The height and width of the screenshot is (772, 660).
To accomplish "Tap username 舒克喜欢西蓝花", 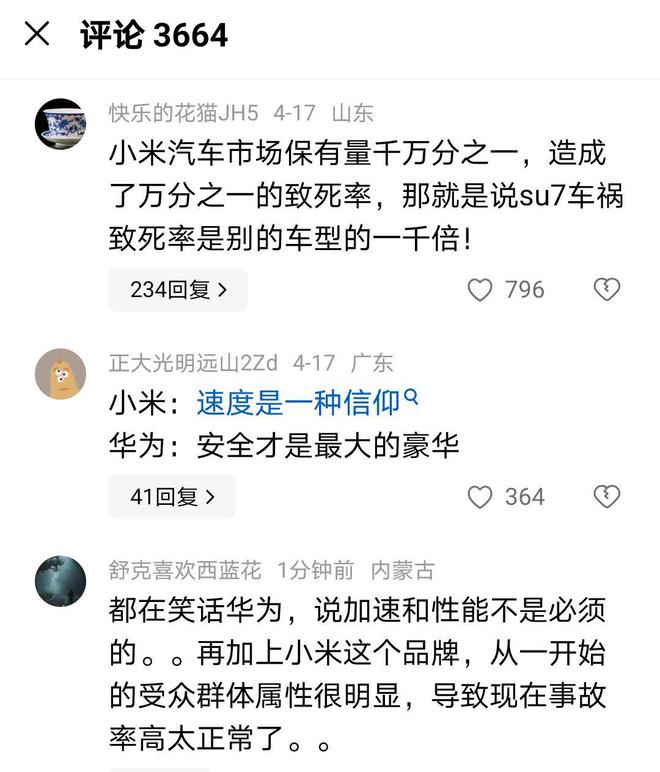I will coord(185,570).
